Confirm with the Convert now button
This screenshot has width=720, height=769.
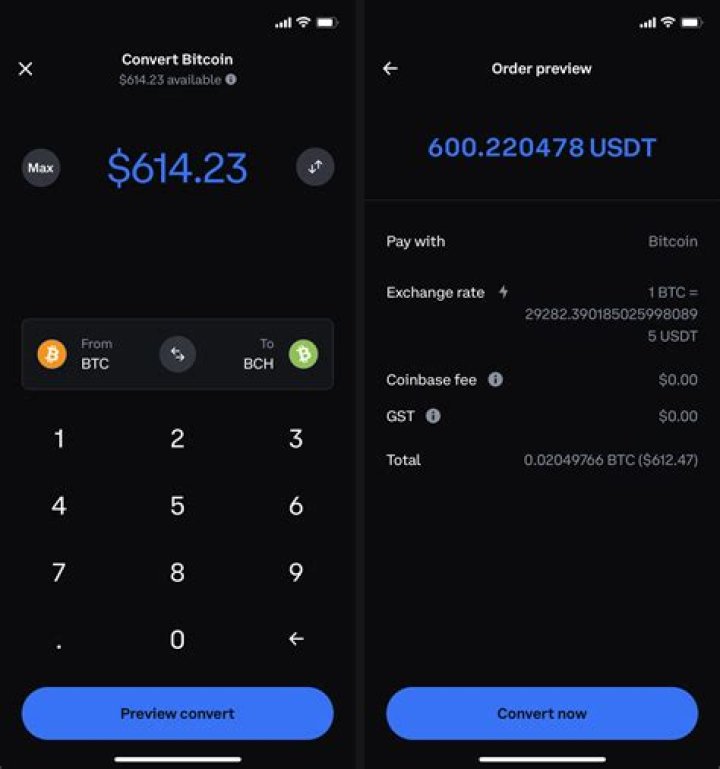pos(541,714)
